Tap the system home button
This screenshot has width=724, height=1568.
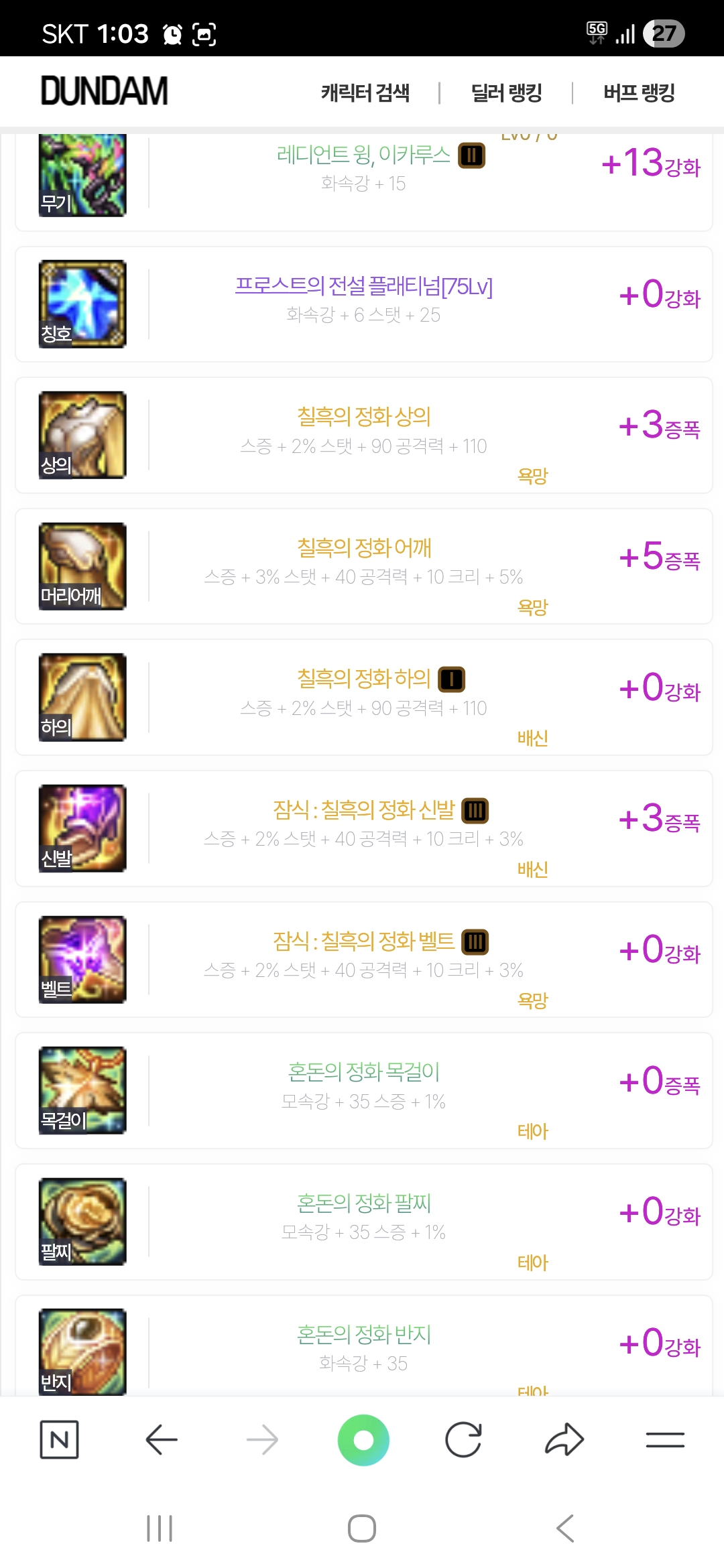pos(362,1528)
